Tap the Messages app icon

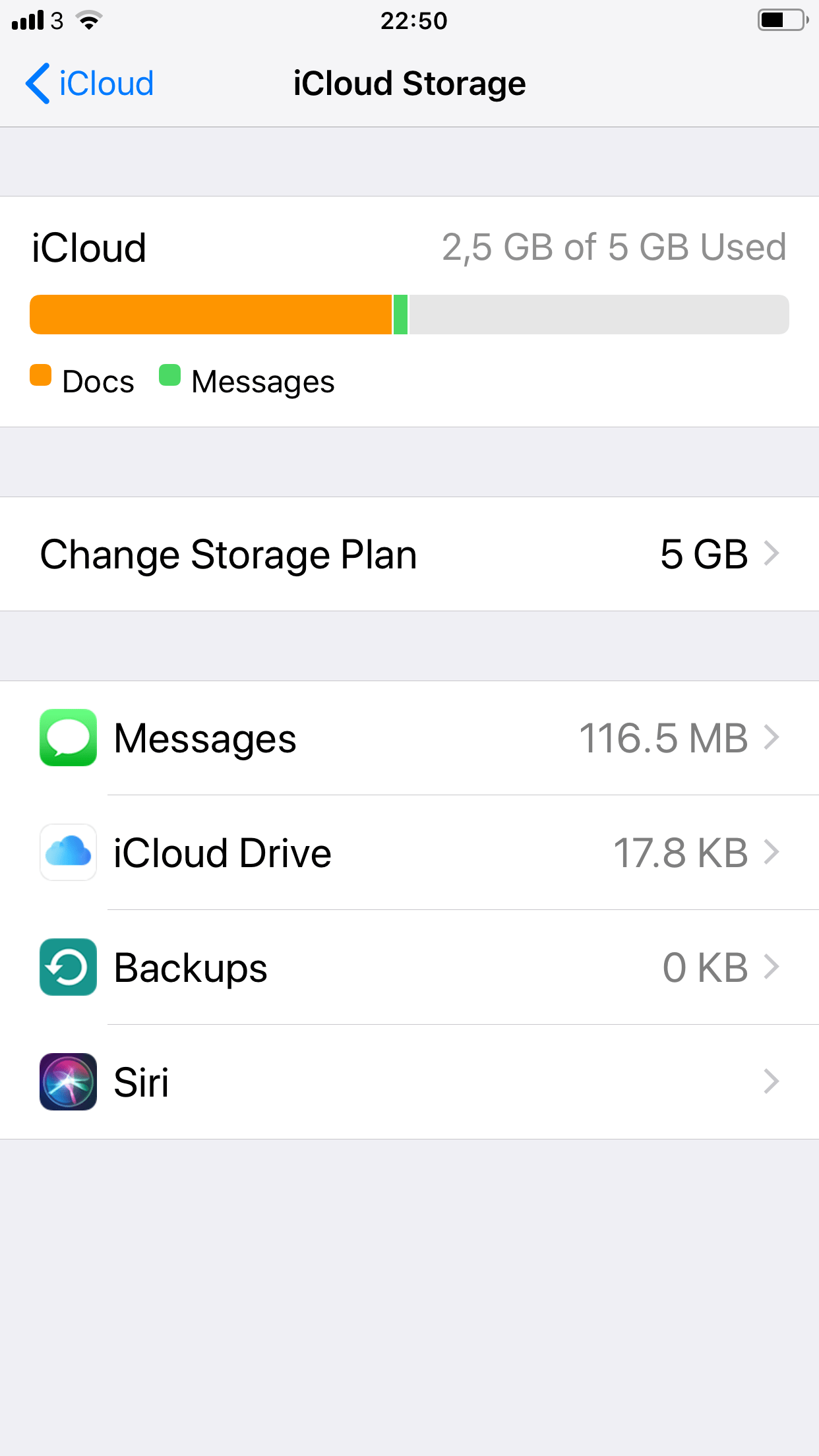coord(68,738)
